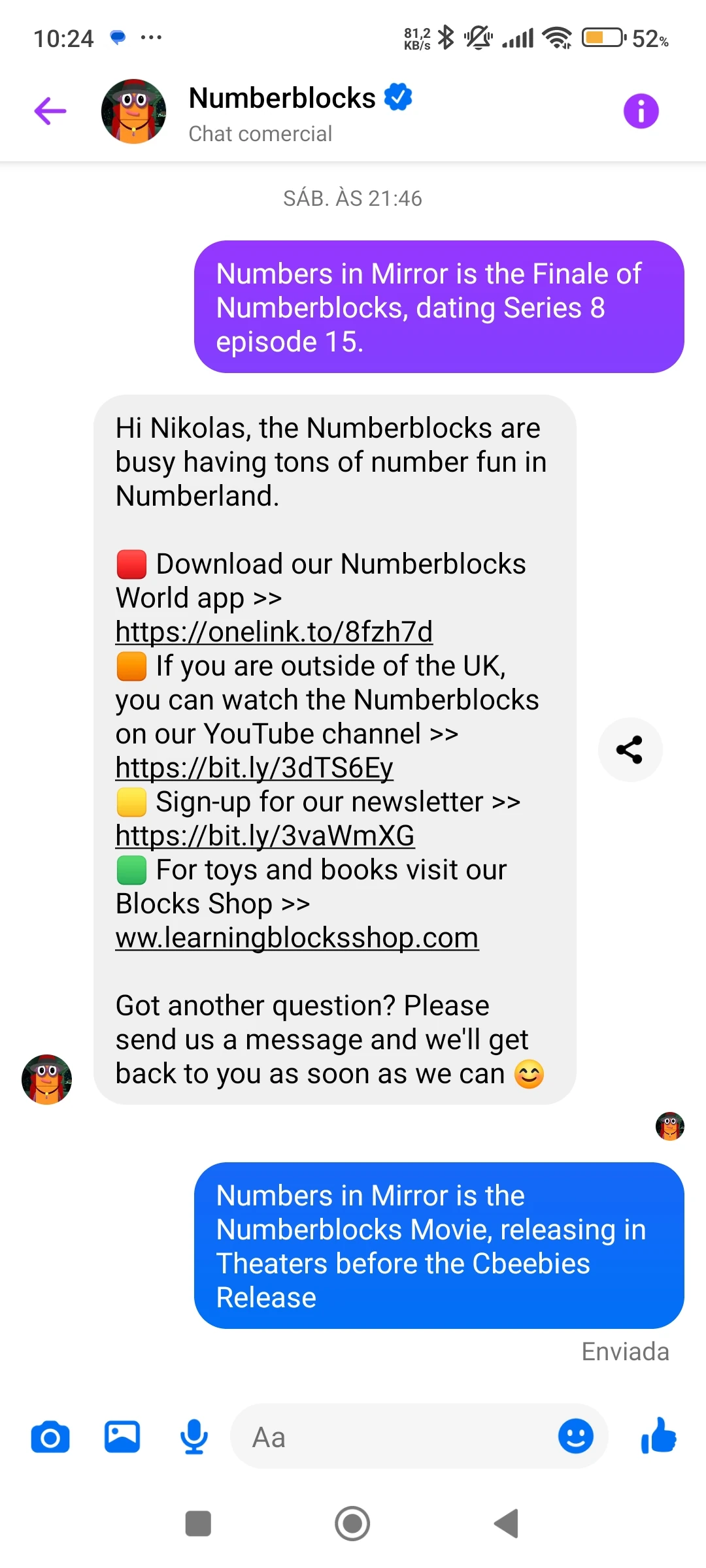The width and height of the screenshot is (706, 1568).
Task: Open the Numberblocks World app link
Action: tap(274, 631)
